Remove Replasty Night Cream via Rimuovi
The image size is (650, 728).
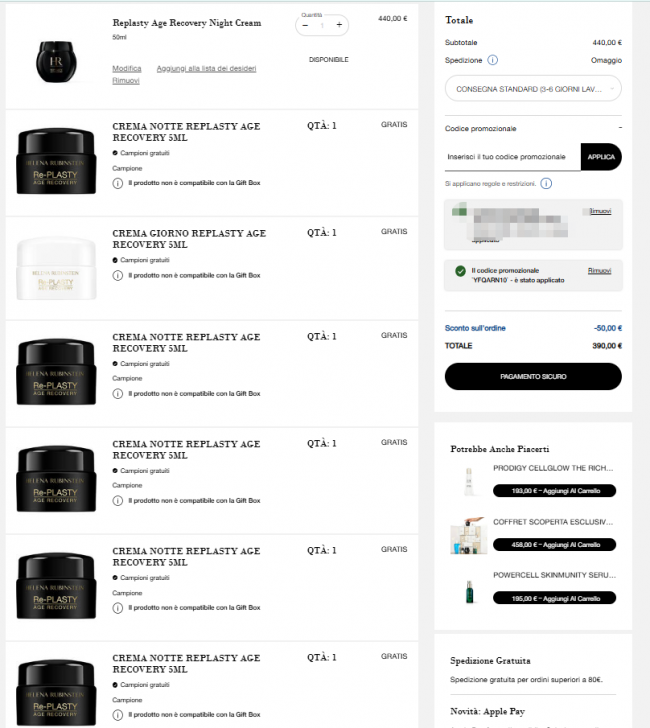[x=126, y=80]
